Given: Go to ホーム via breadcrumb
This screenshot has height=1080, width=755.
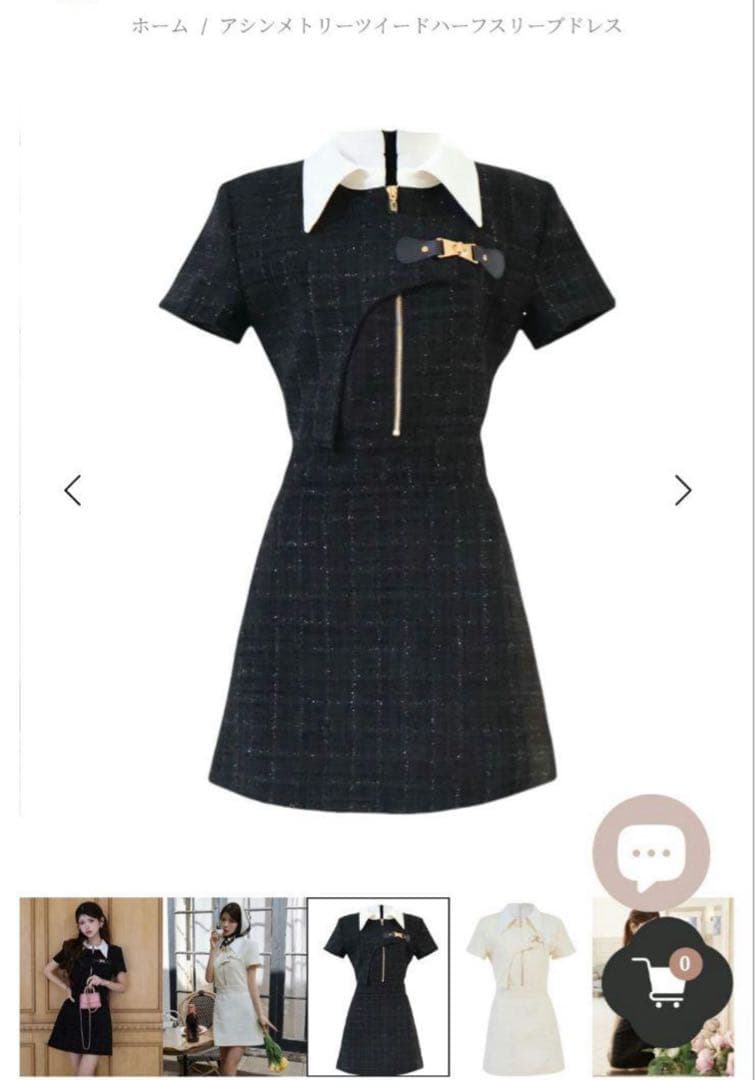Looking at the screenshot, I should click(x=159, y=26).
